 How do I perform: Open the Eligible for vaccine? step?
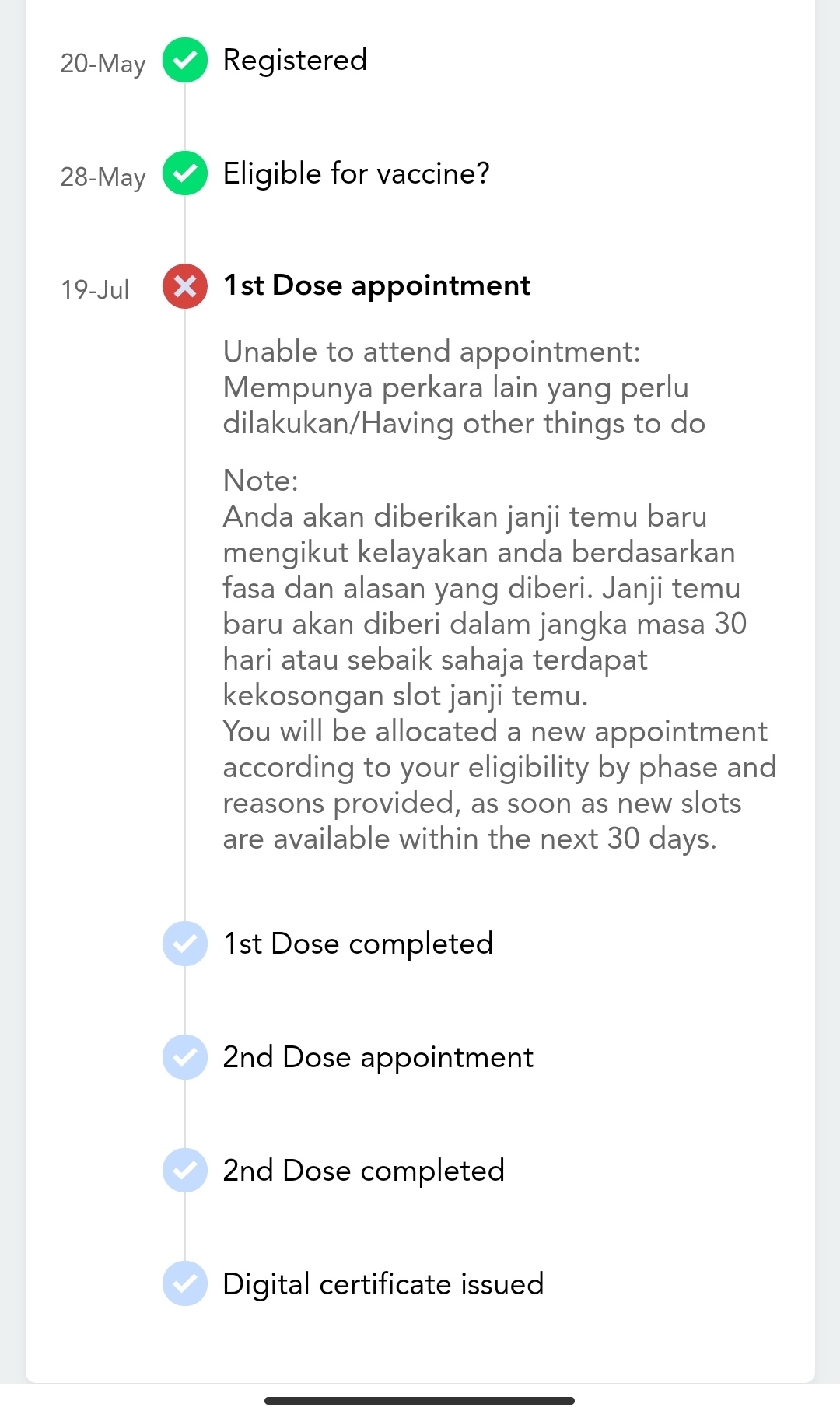355,173
